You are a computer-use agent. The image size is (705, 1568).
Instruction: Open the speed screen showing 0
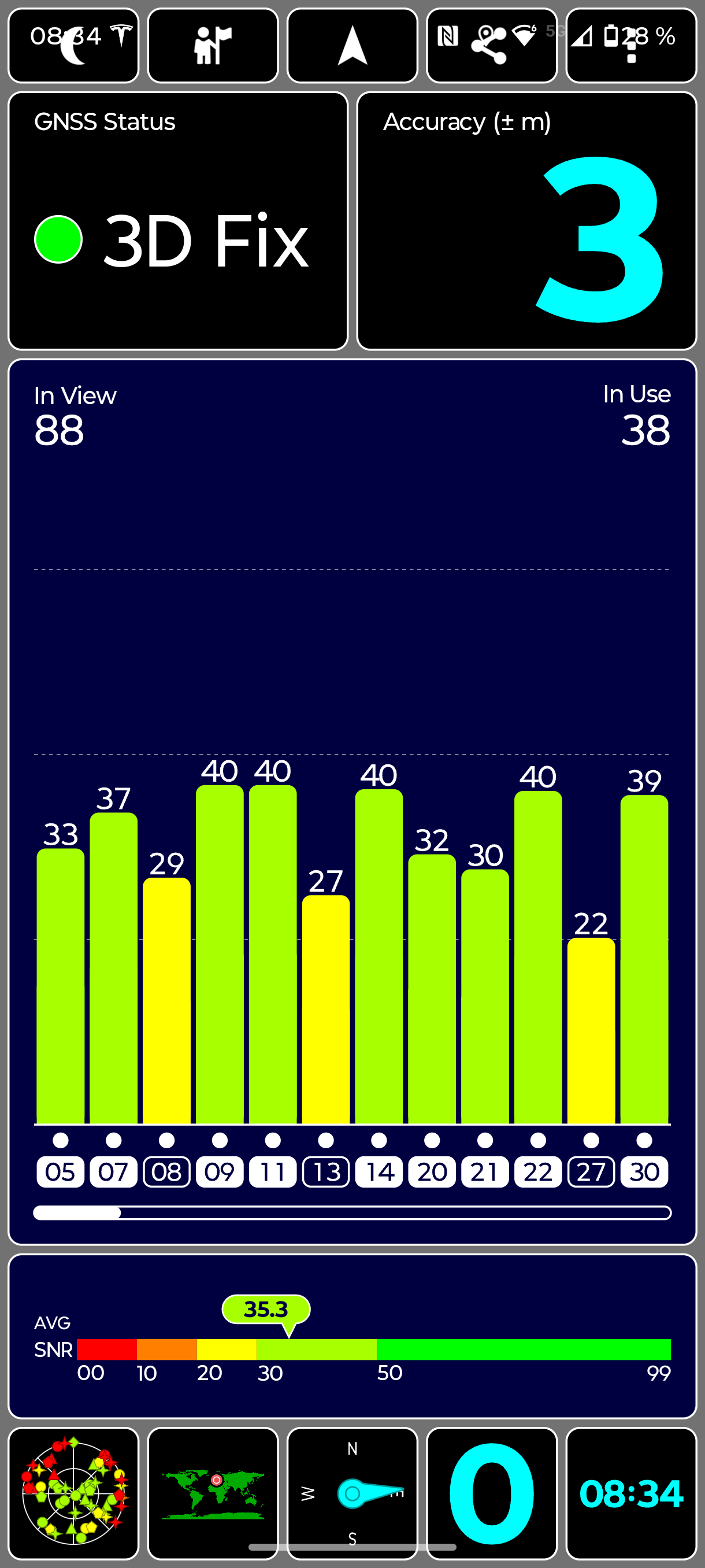click(x=491, y=1492)
